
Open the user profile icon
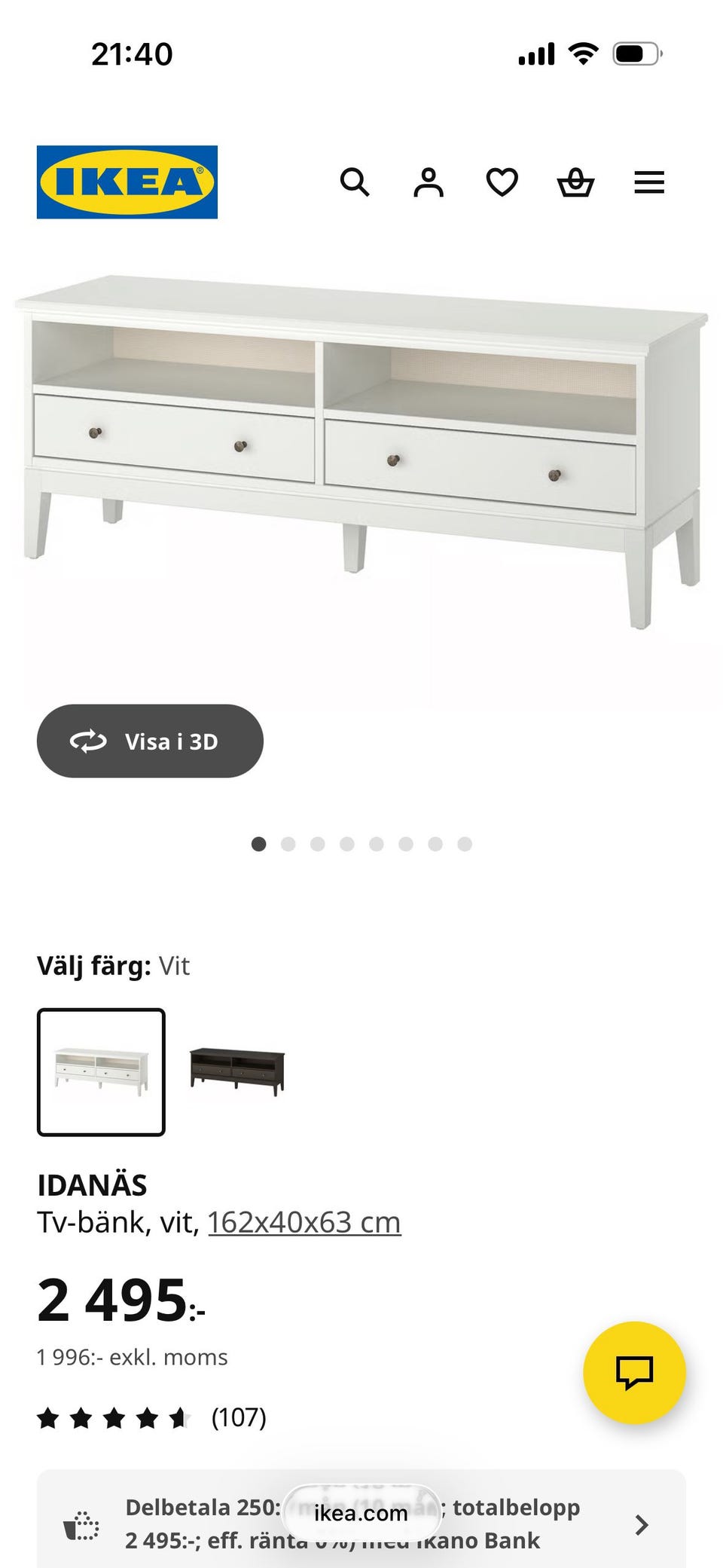click(427, 182)
